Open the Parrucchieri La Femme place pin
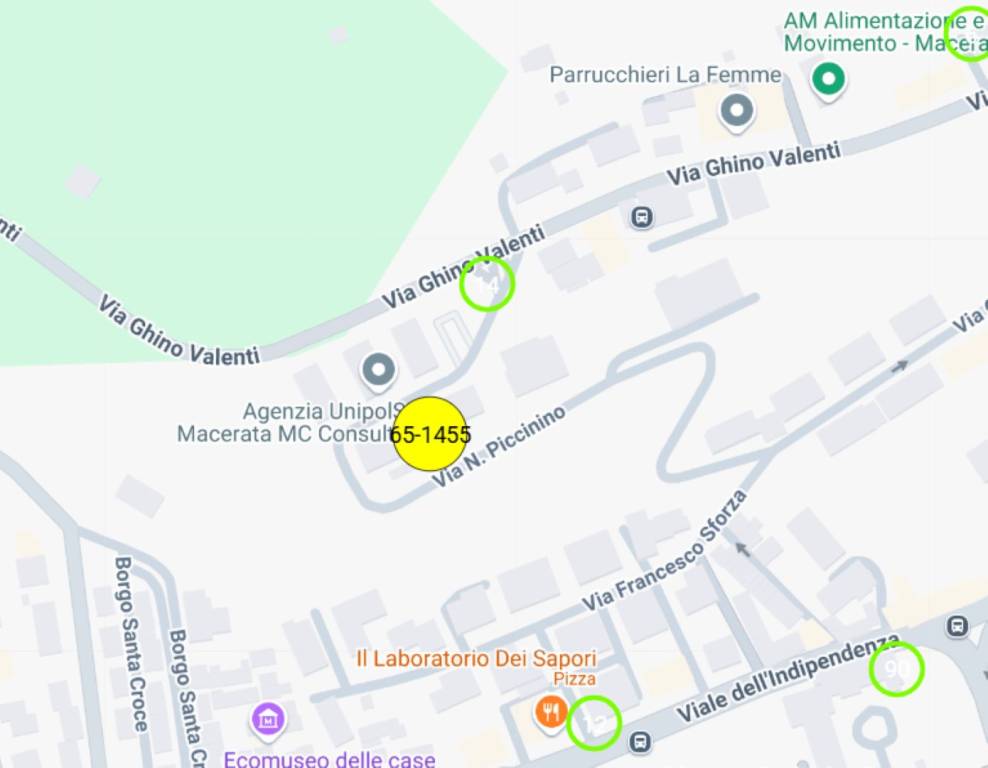This screenshot has width=988, height=768. click(x=737, y=110)
